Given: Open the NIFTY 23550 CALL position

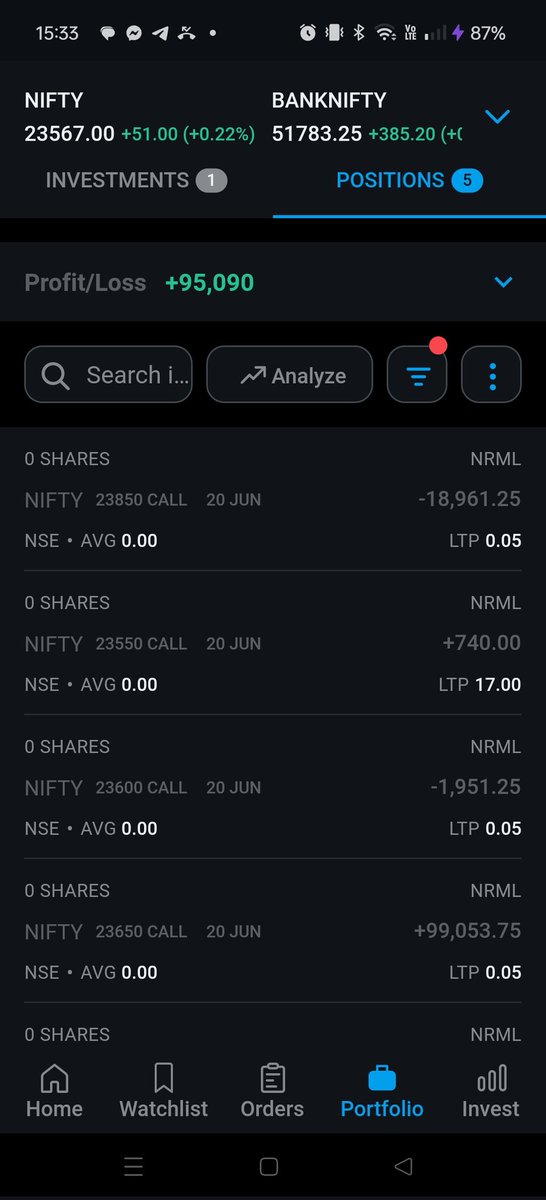Looking at the screenshot, I should point(273,643).
